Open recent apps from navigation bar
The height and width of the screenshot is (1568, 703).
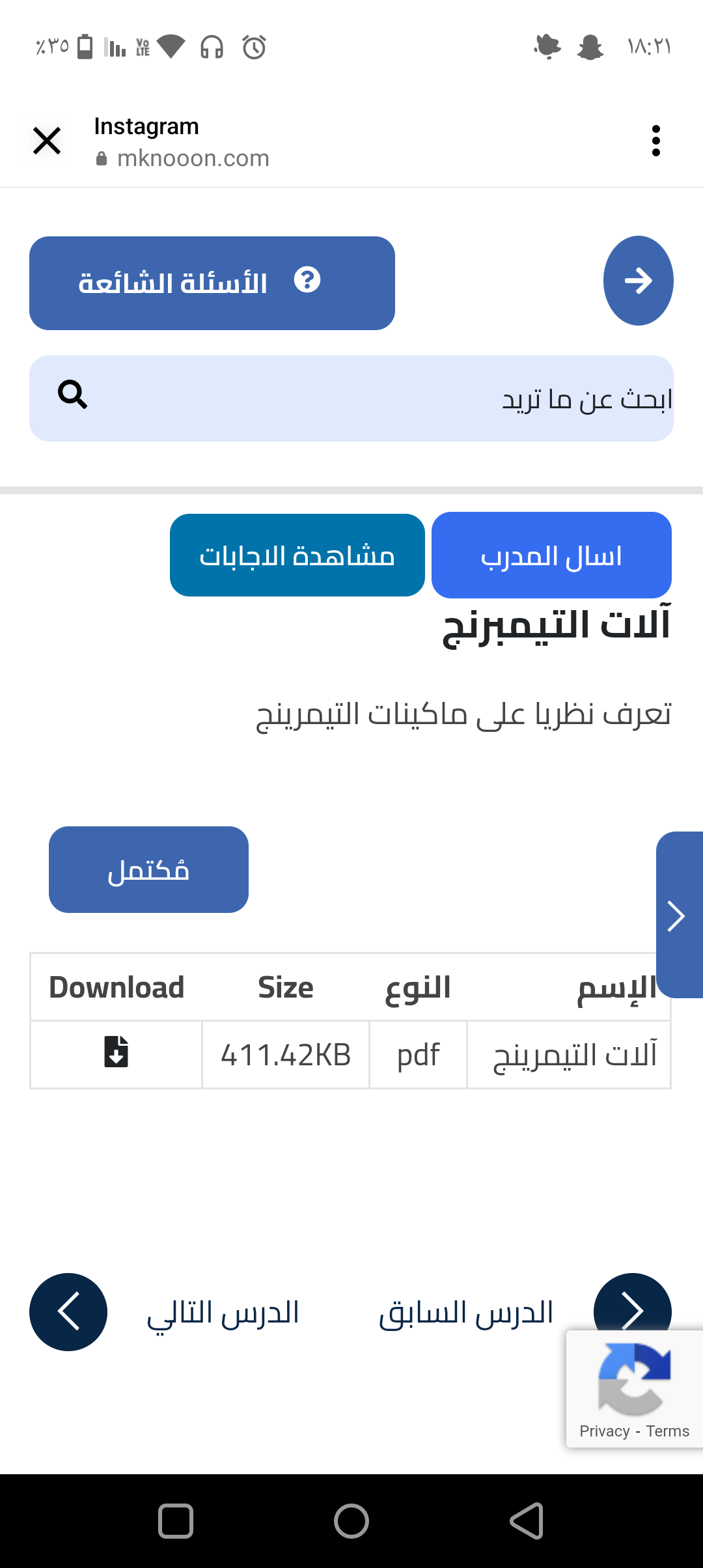tap(176, 1522)
